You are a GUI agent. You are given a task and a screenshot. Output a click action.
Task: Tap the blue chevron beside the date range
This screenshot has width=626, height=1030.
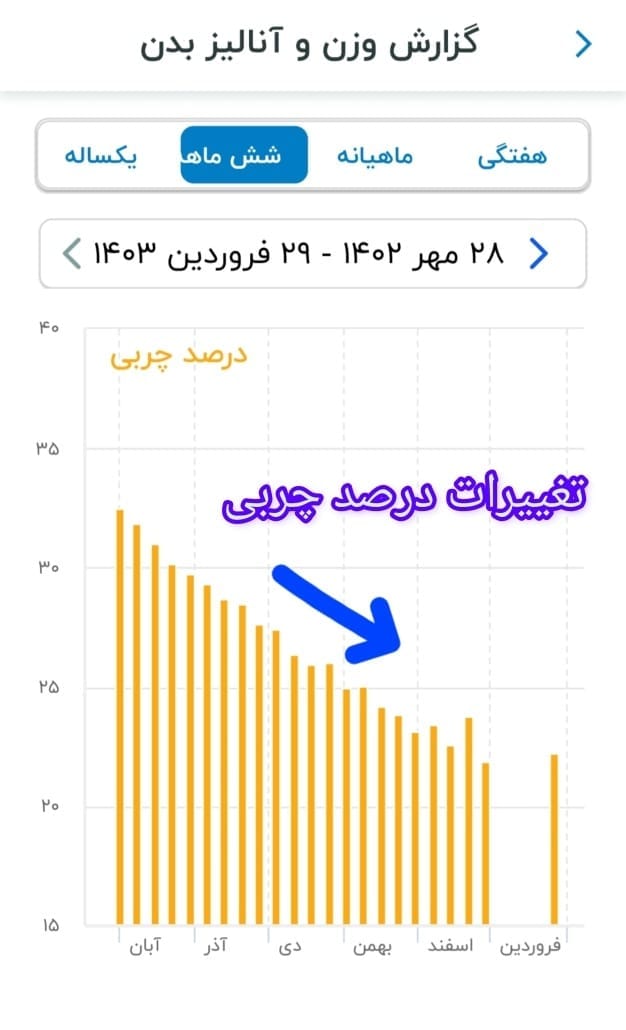coord(539,254)
